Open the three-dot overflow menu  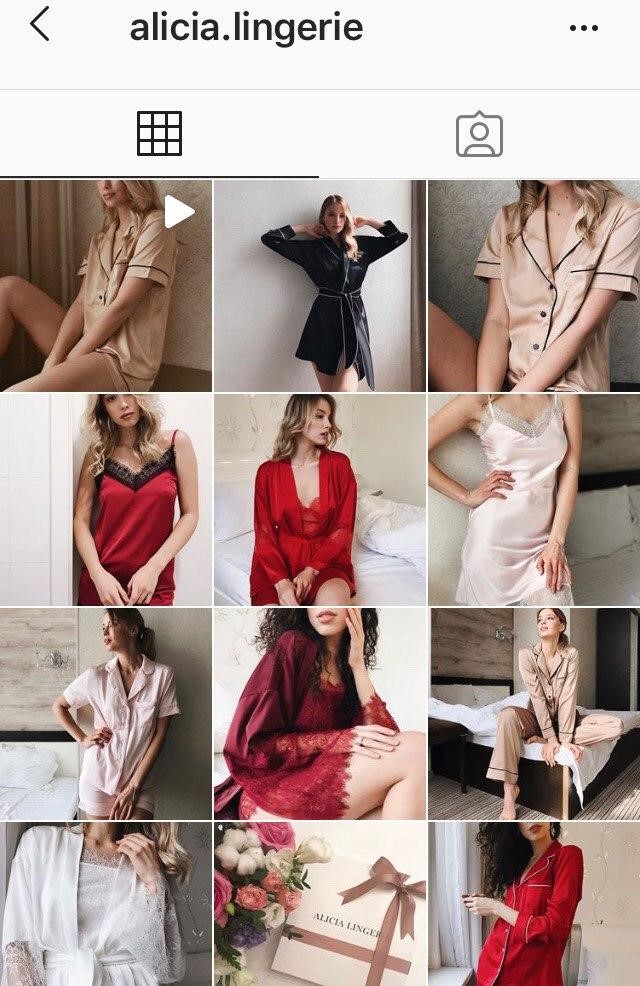point(583,28)
